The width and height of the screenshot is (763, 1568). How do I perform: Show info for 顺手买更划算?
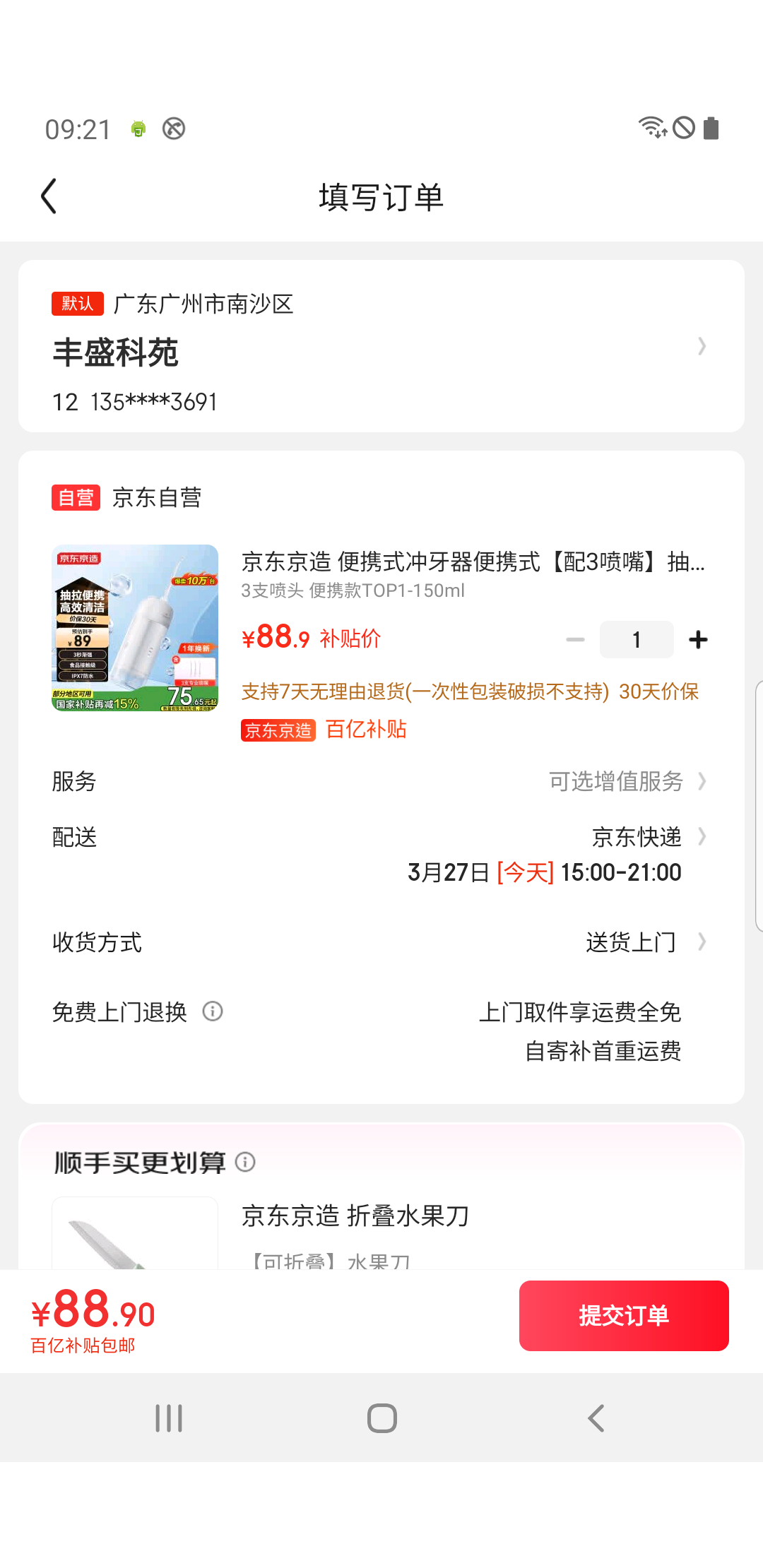tap(245, 1162)
